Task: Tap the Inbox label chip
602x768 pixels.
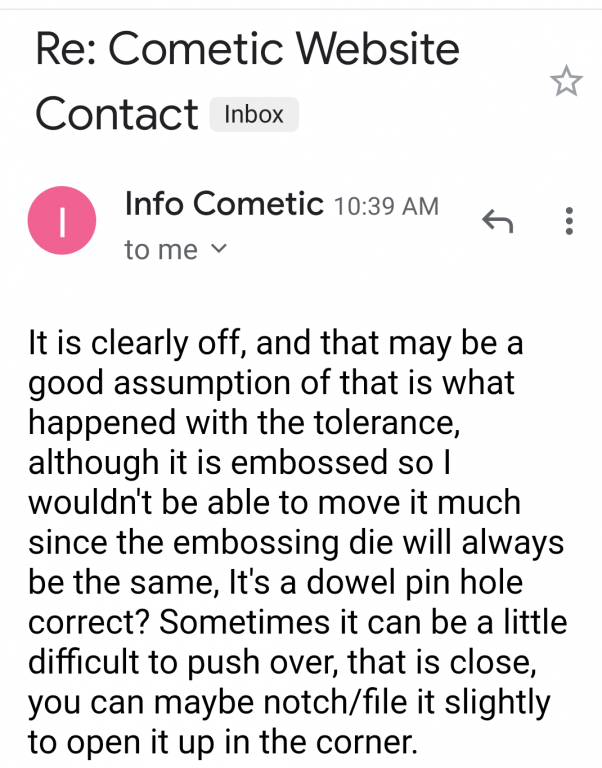Action: 254,115
